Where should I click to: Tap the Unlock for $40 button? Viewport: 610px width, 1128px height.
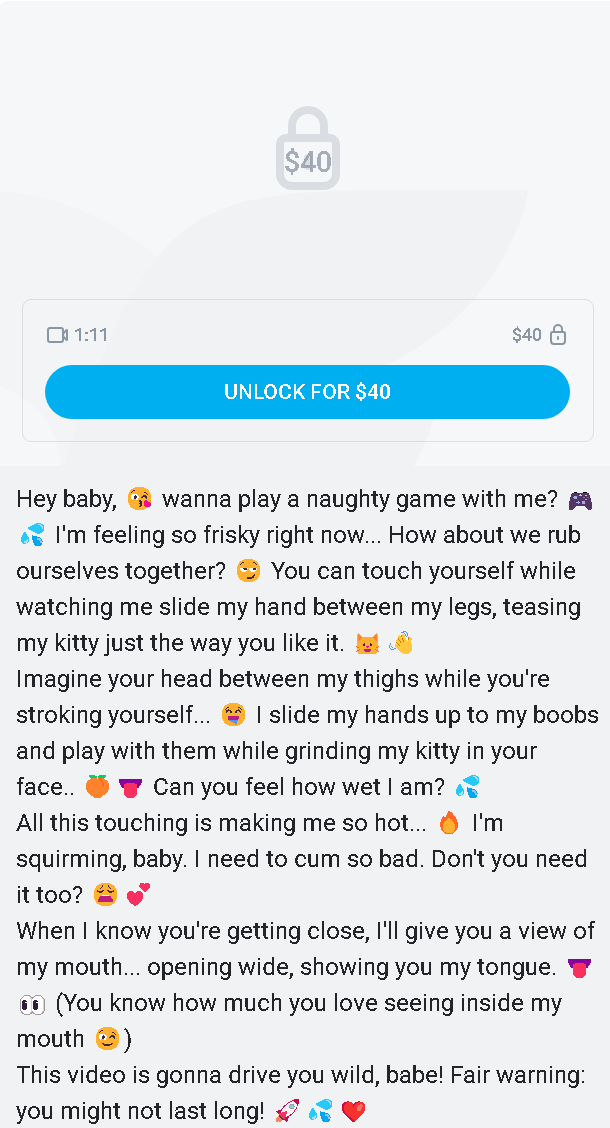point(307,392)
